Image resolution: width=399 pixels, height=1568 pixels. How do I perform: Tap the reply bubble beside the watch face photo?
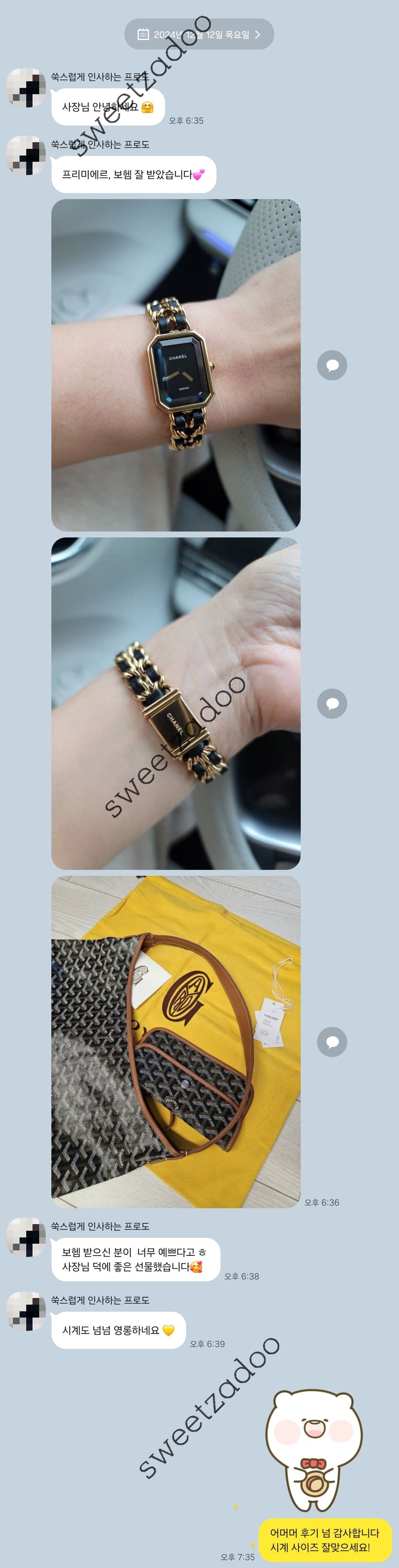point(332,365)
